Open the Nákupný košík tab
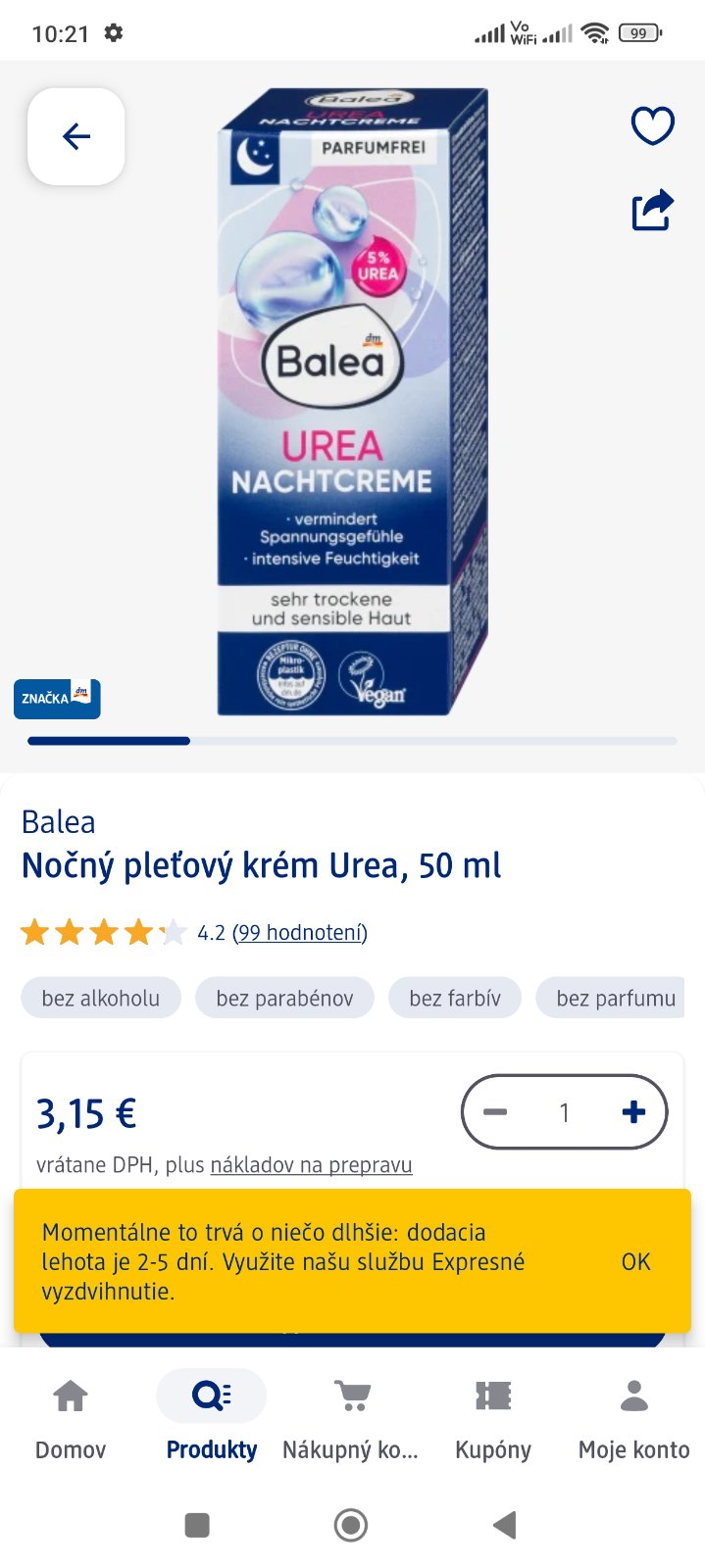 click(x=351, y=1416)
